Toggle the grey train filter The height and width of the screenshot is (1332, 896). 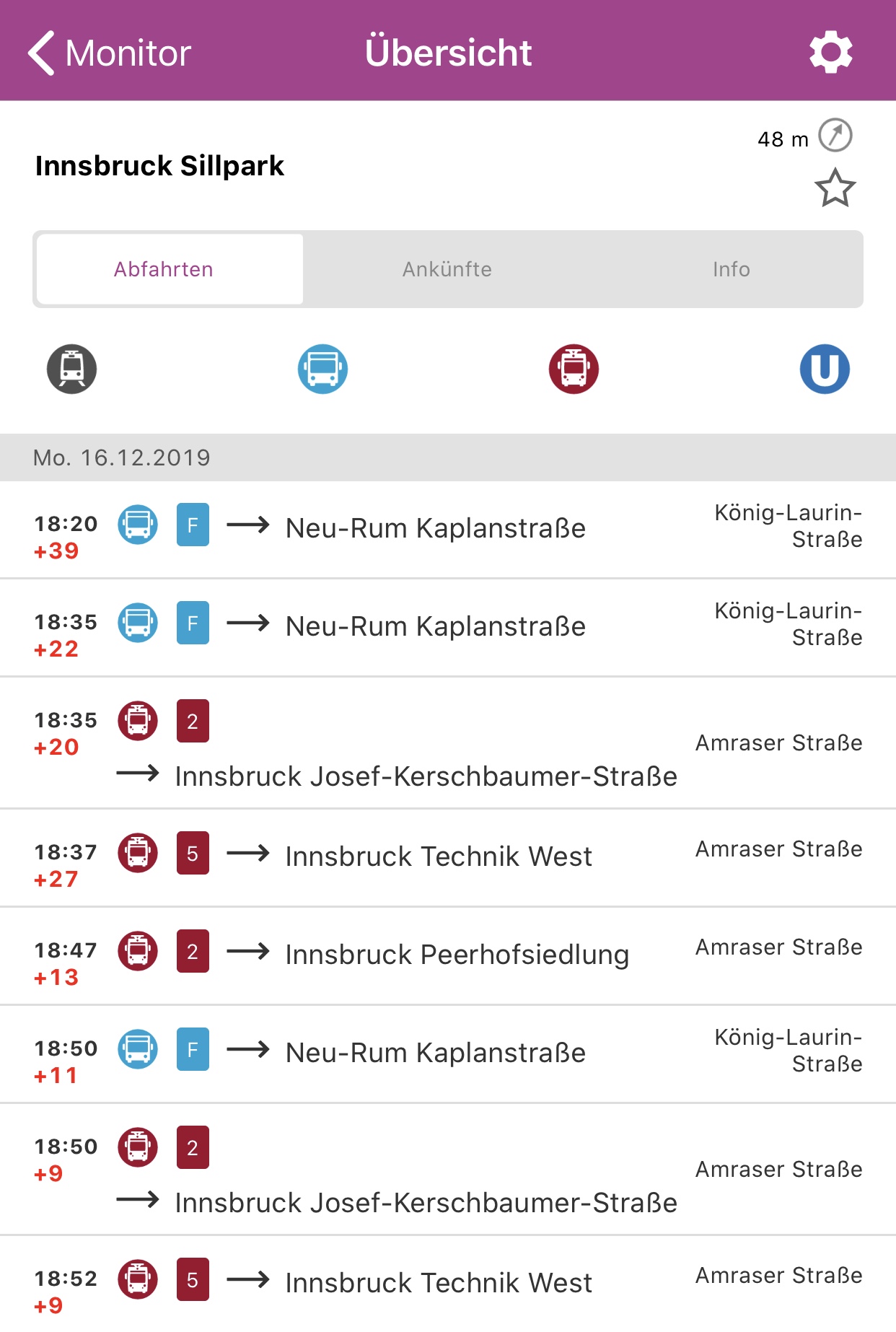pos(72,369)
